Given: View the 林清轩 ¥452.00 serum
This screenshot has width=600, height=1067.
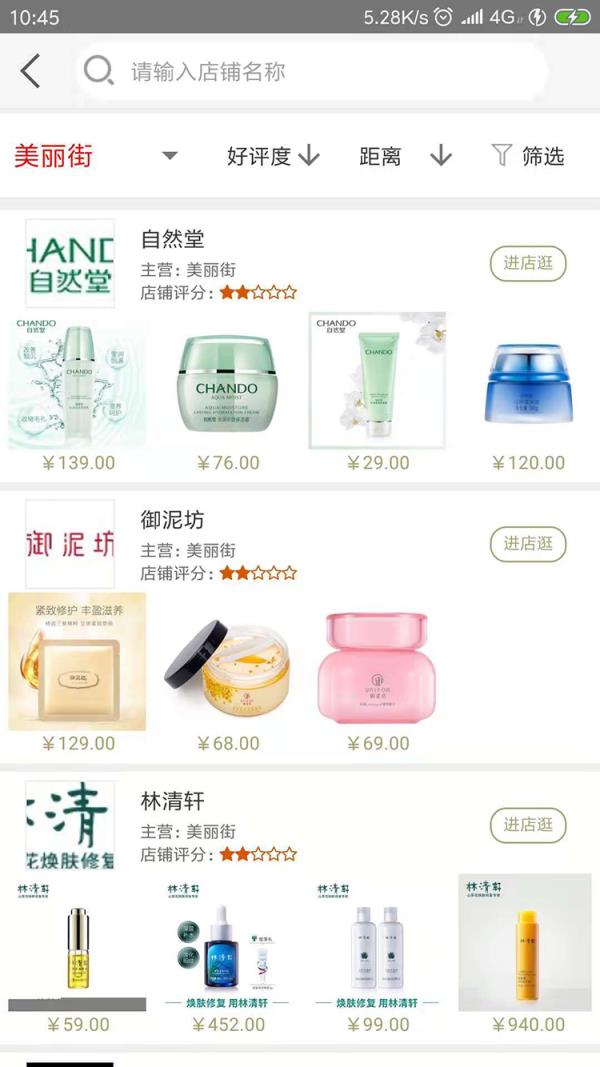Looking at the screenshot, I should [227, 943].
